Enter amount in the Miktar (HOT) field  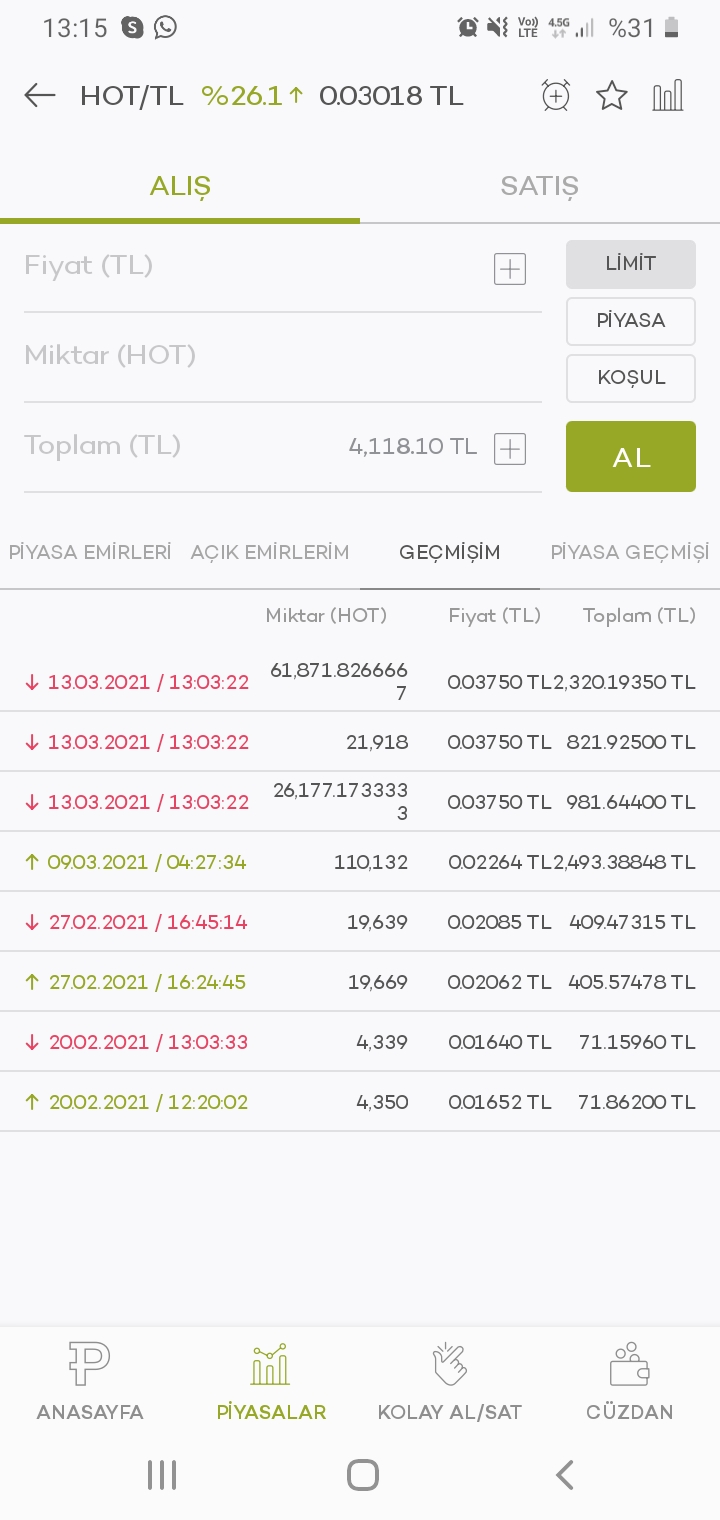coord(283,357)
